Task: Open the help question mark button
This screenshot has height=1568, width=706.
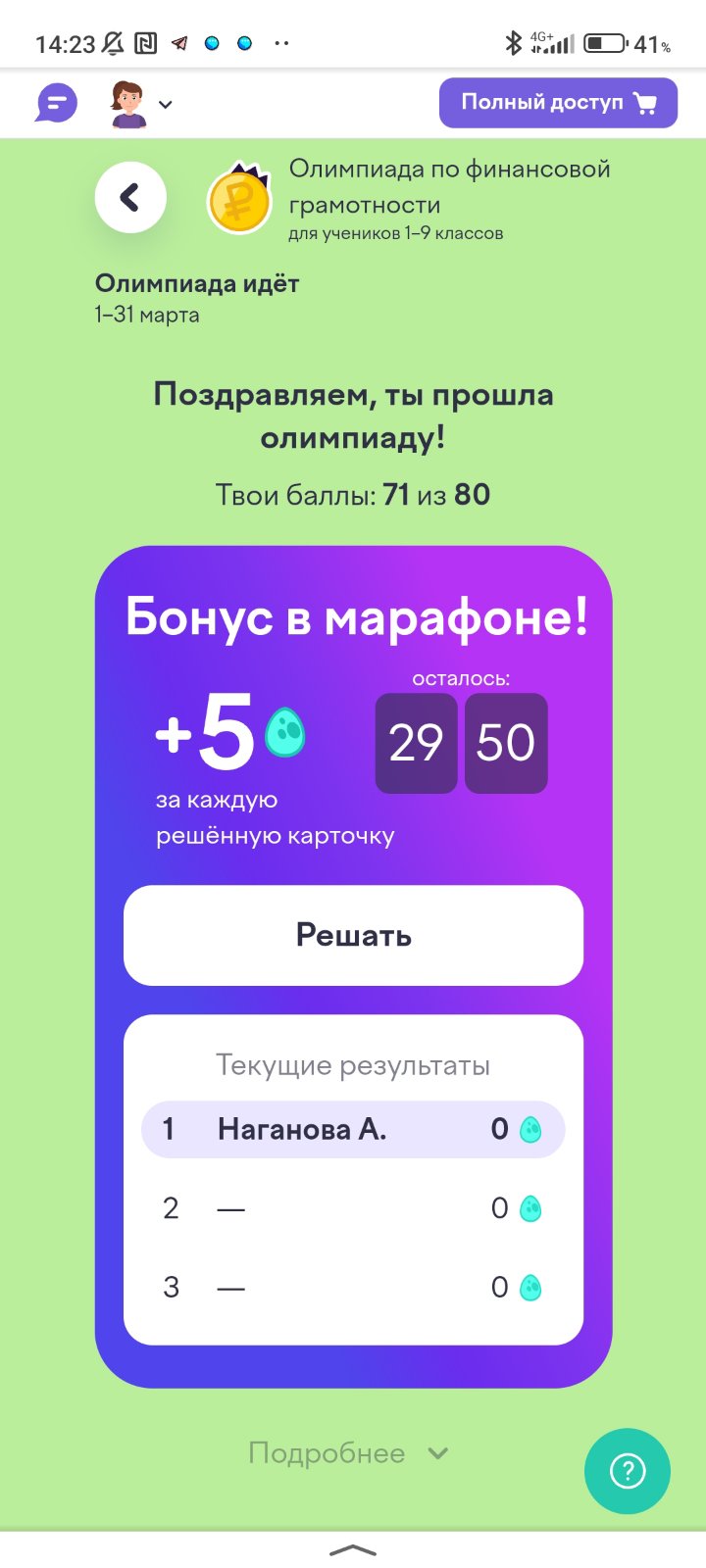Action: (628, 1470)
